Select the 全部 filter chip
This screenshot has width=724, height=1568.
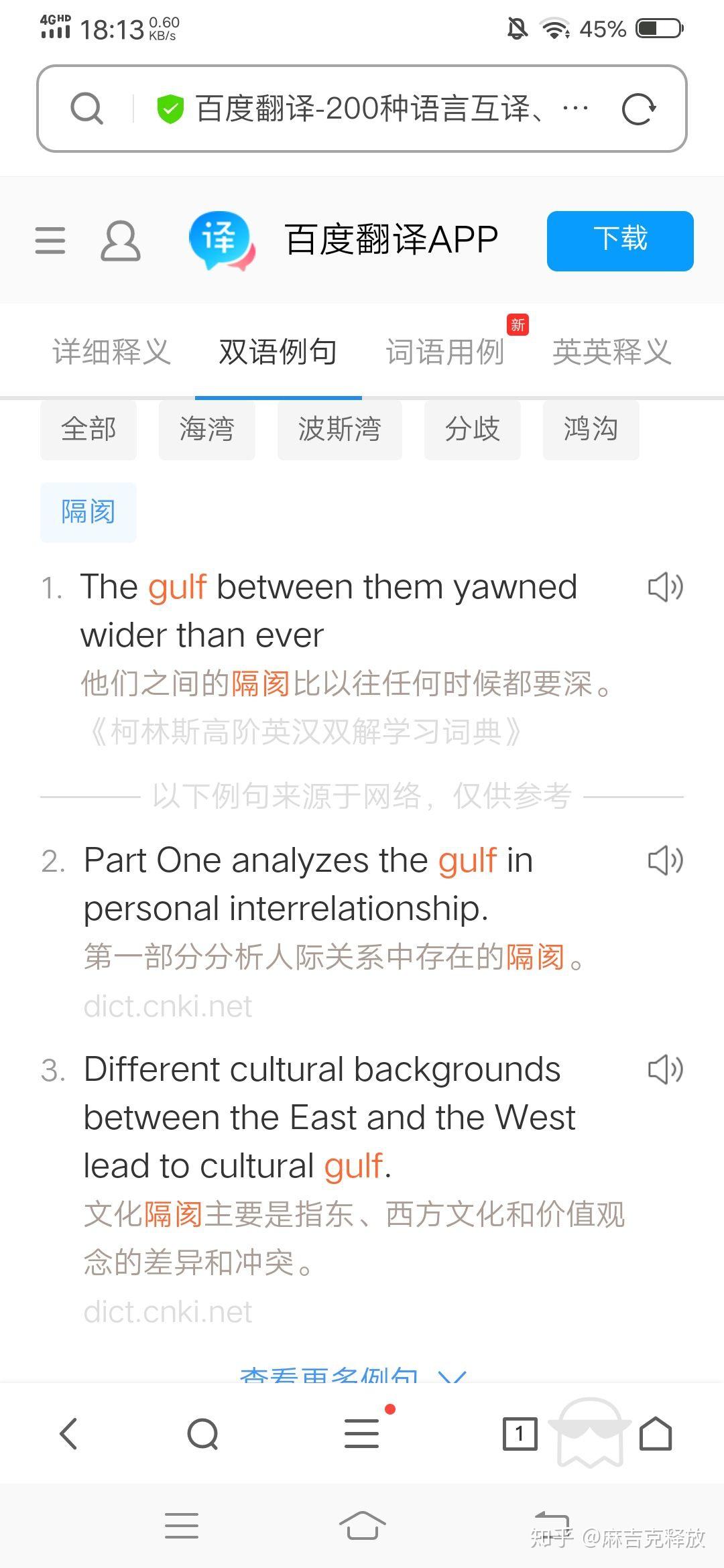88,430
